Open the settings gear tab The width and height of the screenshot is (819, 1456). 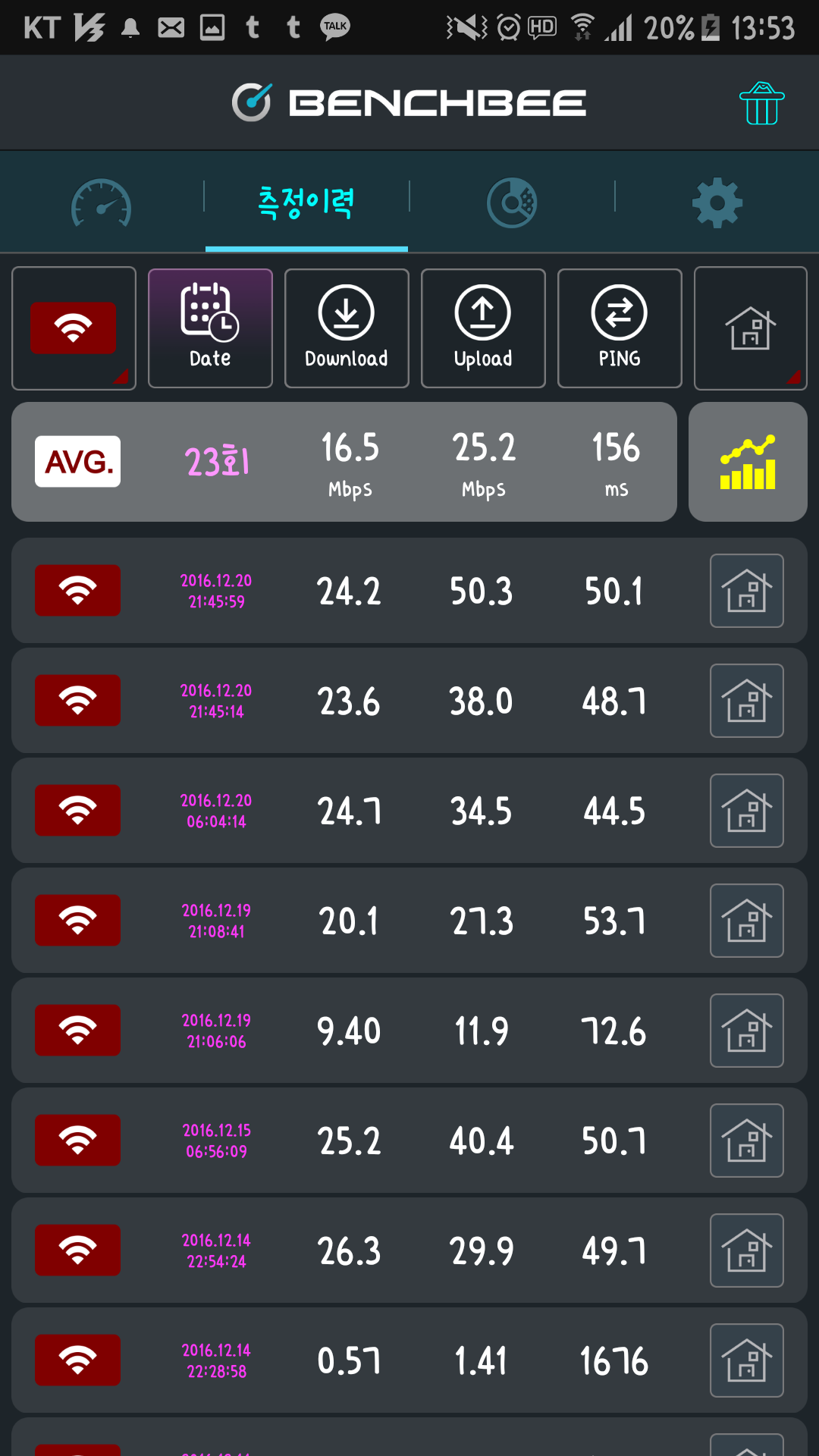(717, 203)
